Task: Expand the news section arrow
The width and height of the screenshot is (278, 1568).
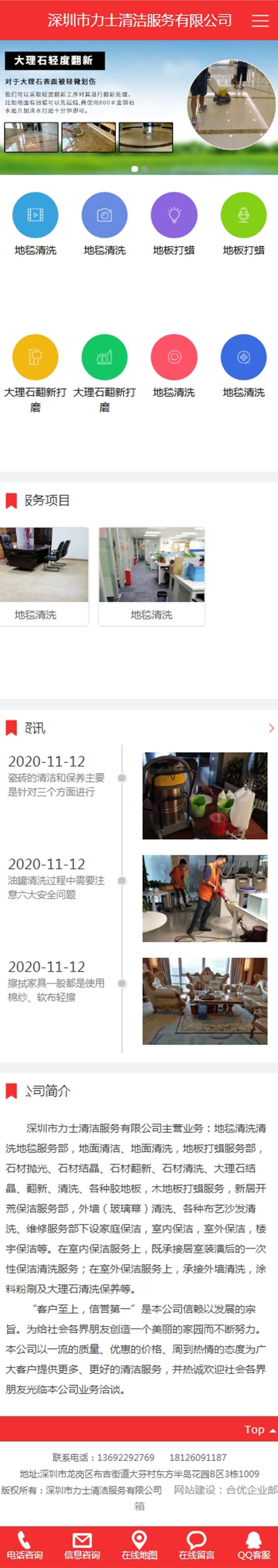Action: coord(271,728)
